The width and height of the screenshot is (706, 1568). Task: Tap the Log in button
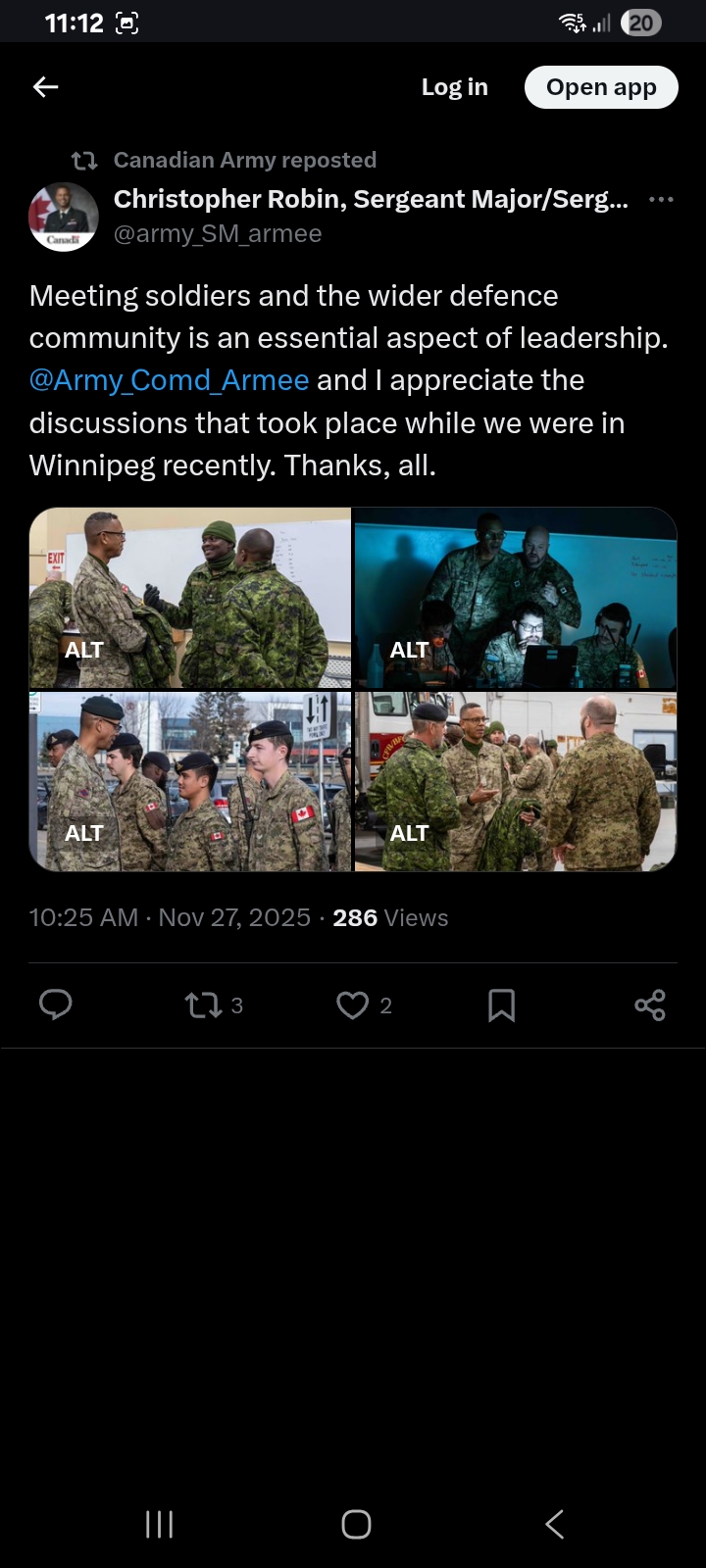click(x=454, y=87)
